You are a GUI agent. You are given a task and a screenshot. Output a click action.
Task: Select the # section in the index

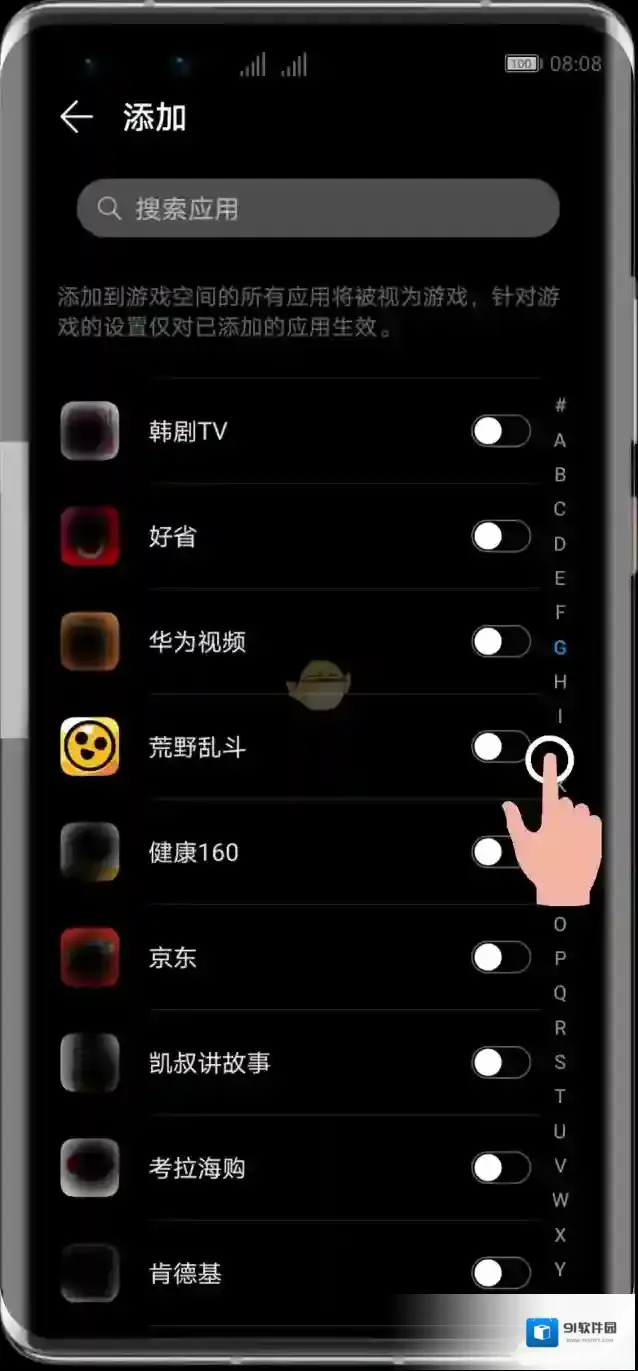point(560,406)
